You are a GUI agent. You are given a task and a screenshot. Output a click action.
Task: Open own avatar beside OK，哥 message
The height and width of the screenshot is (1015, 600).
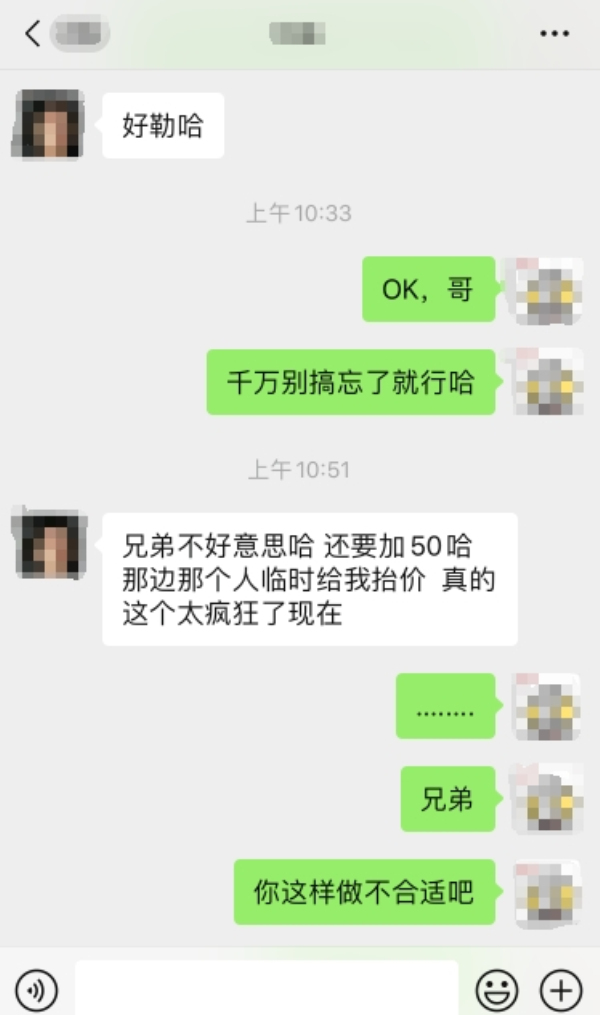point(548,290)
